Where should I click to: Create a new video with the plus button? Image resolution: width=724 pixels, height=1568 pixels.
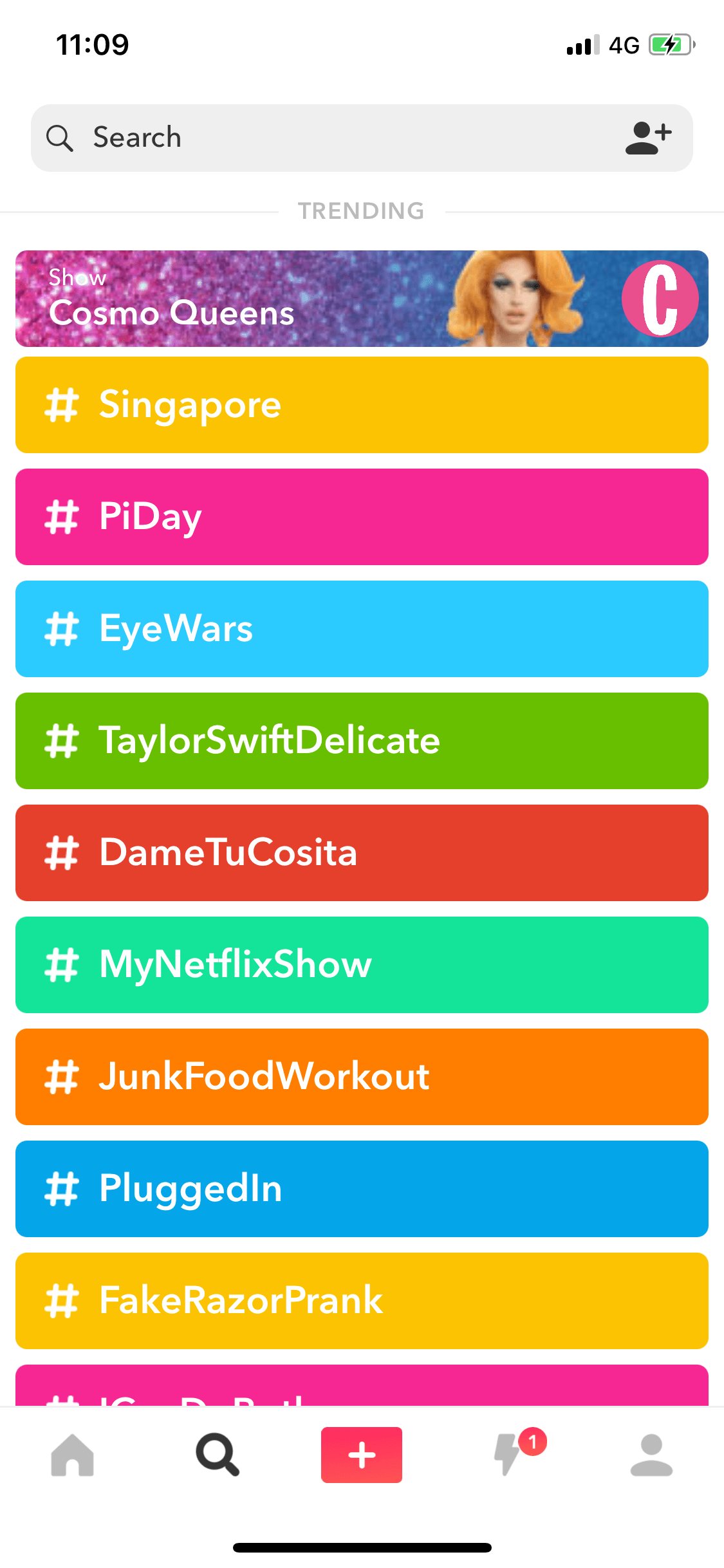(362, 1455)
